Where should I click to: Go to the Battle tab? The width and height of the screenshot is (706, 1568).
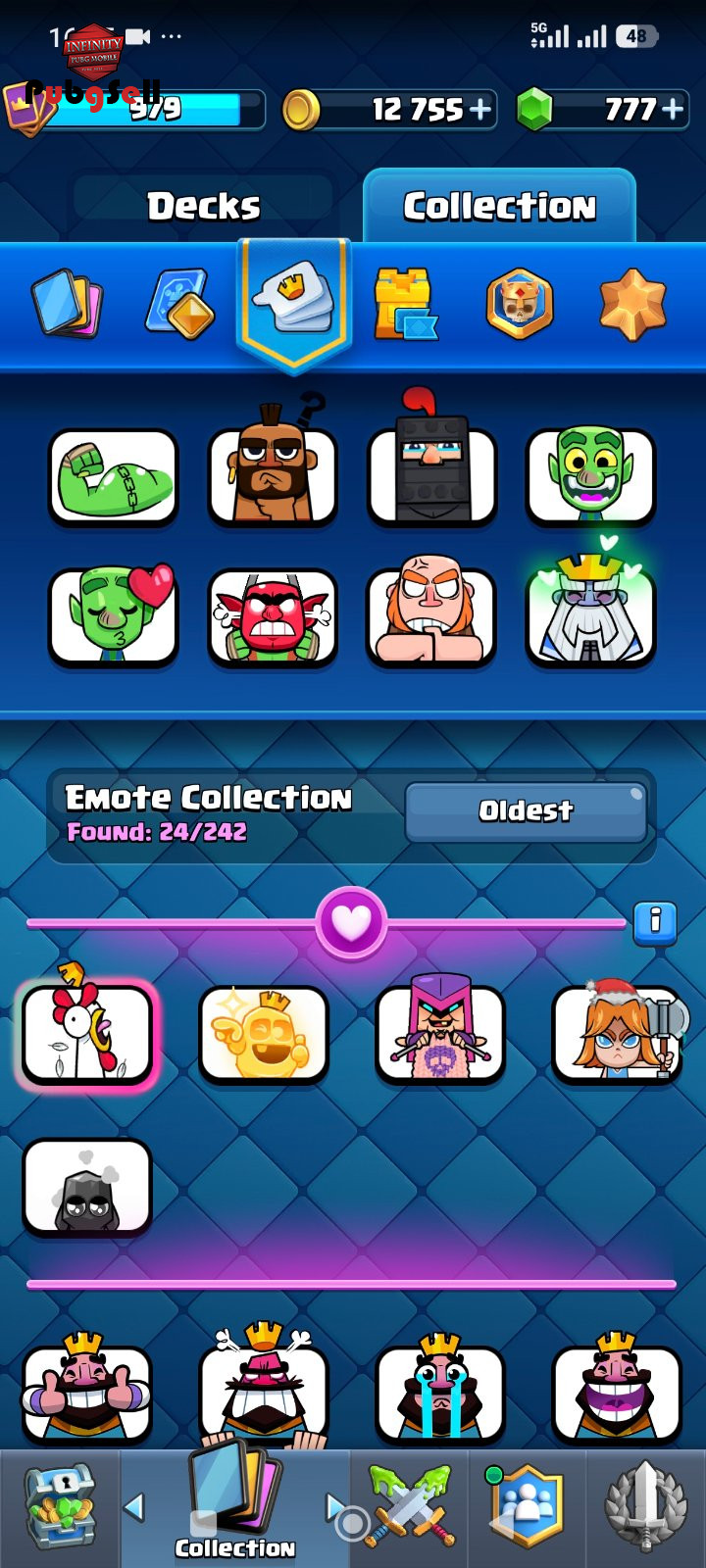pos(409,1509)
